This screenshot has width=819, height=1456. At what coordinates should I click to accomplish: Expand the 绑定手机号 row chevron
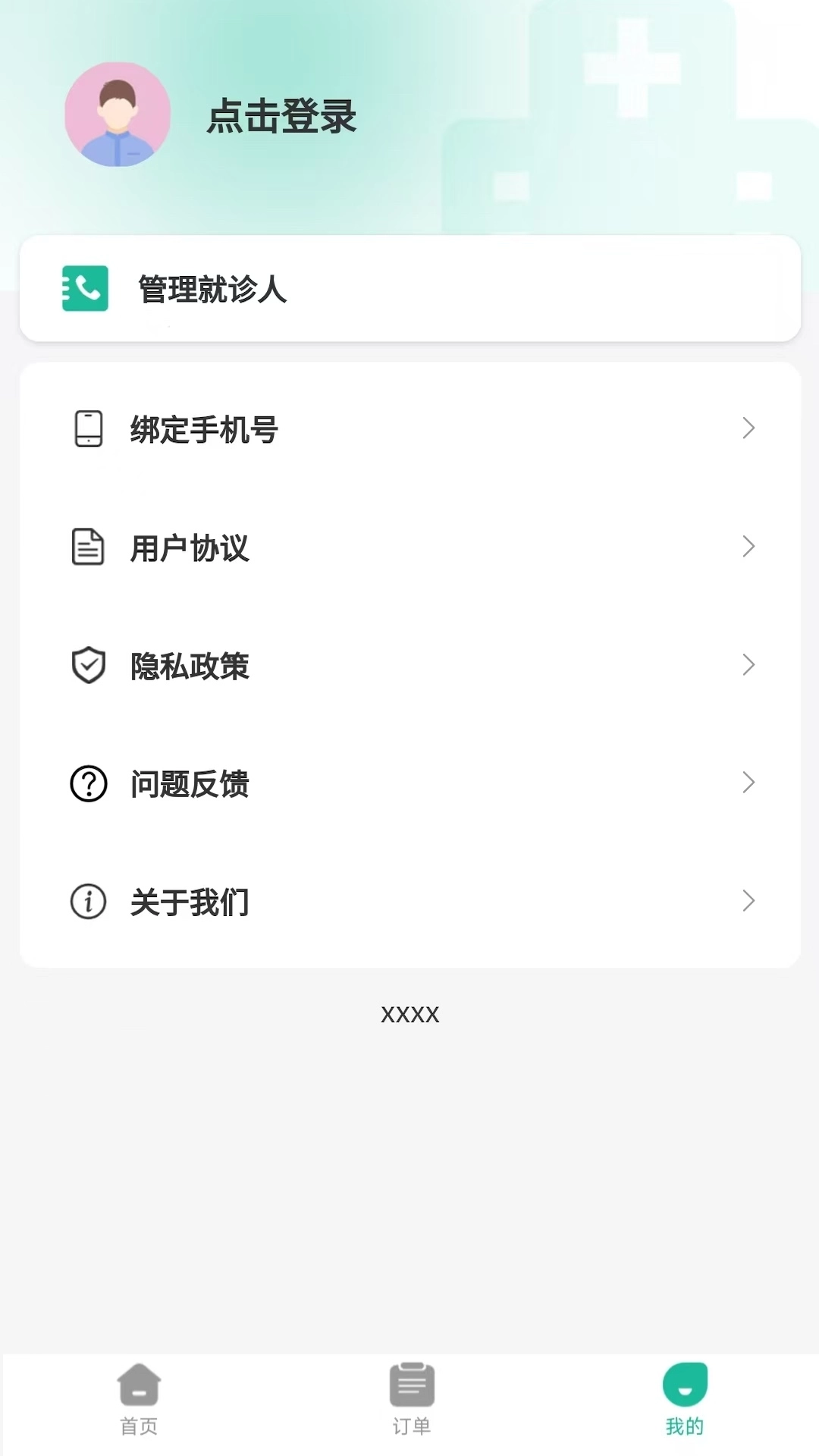pos(748,428)
